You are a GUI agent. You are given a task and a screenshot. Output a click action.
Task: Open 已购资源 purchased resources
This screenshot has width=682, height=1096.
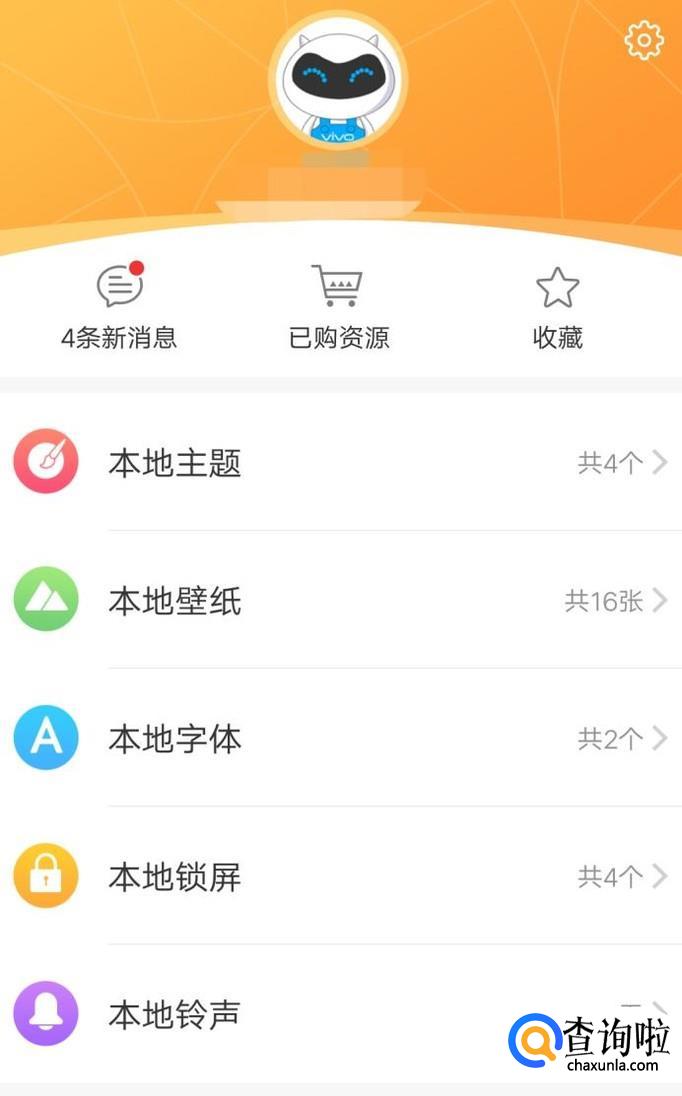pos(338,308)
